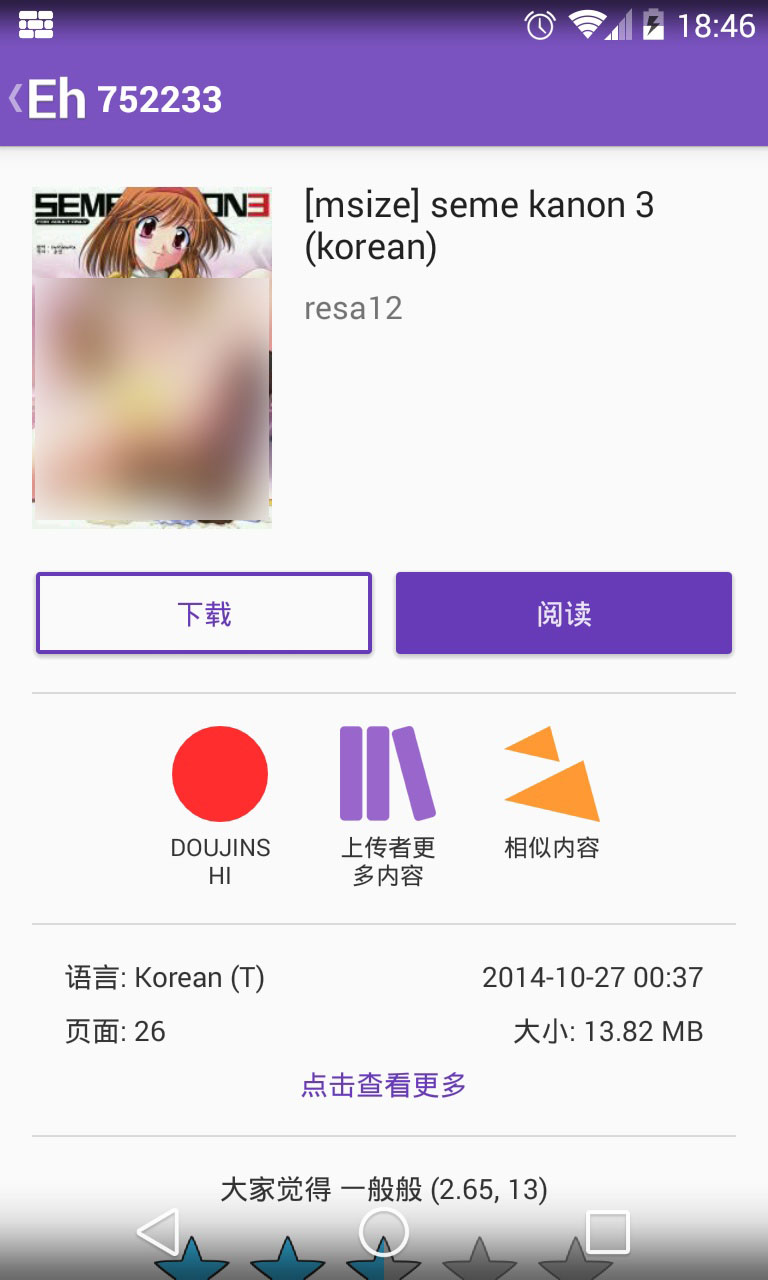768x1280 pixels.
Task: Expand details via 点击查看更多
Action: click(384, 1085)
